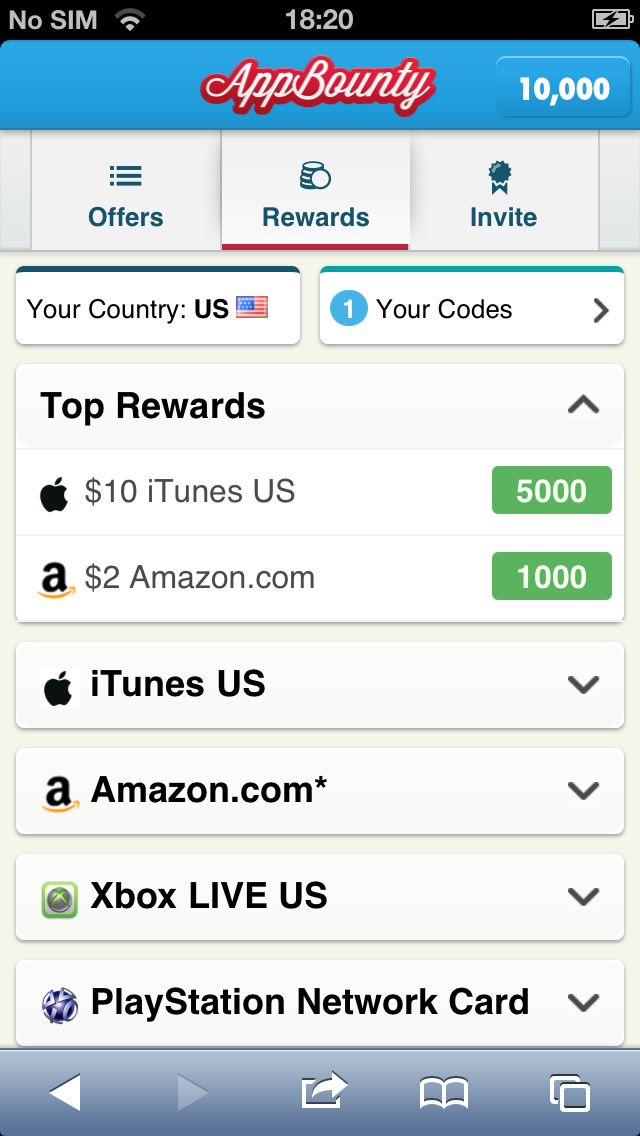Expand the Amazon.com section

tap(320, 791)
